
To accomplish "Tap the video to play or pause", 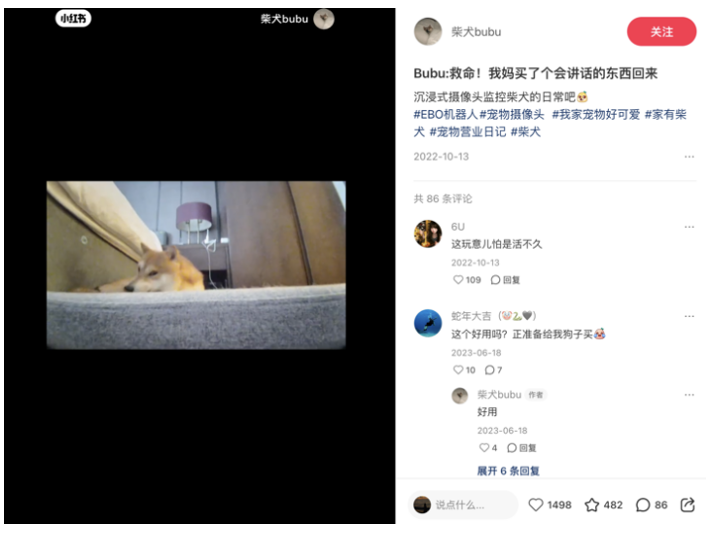I will point(196,265).
